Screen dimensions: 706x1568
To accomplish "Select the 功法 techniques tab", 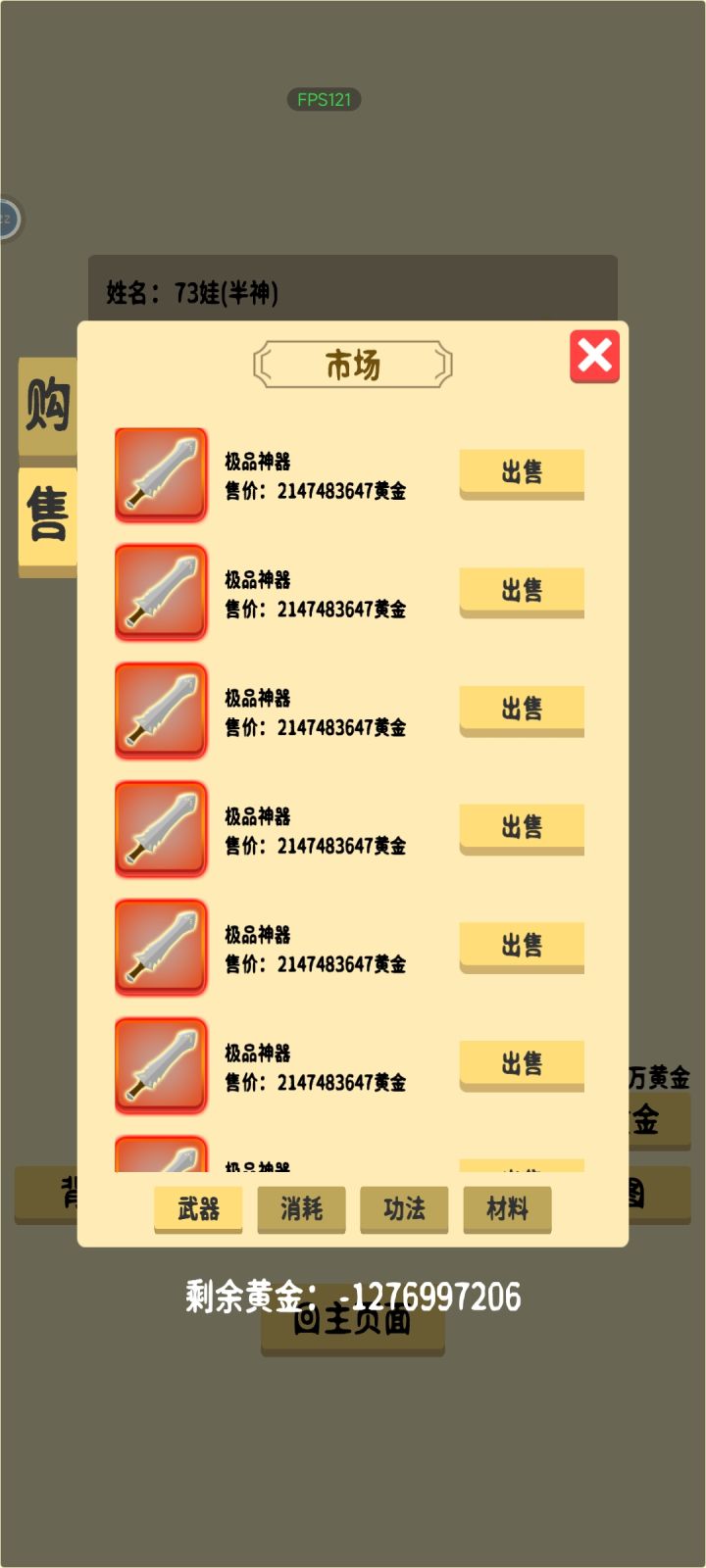I will click(404, 1210).
